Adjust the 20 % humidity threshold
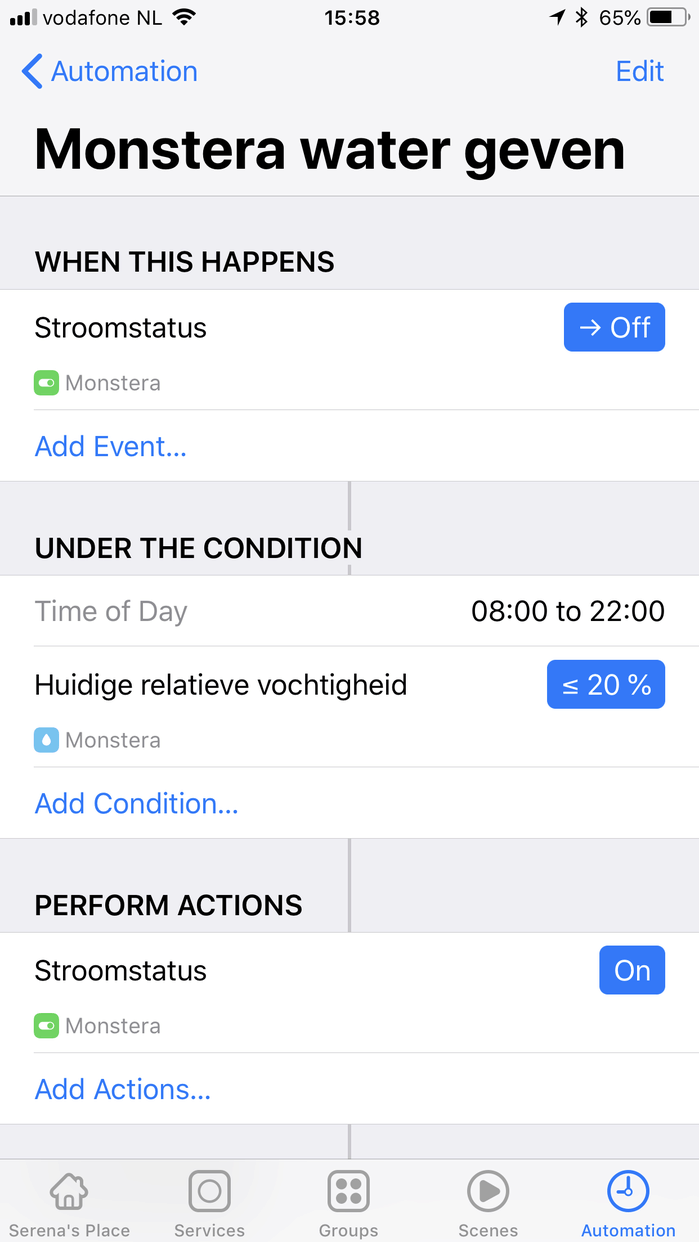Image resolution: width=699 pixels, height=1242 pixels. tap(605, 685)
